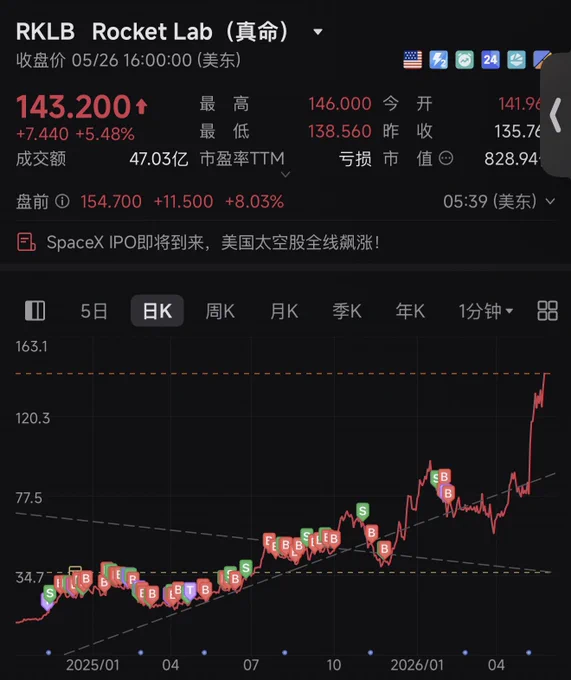Expand the 市盈率TTM metrics chevron
This screenshot has height=680, width=571.
pos(285,174)
